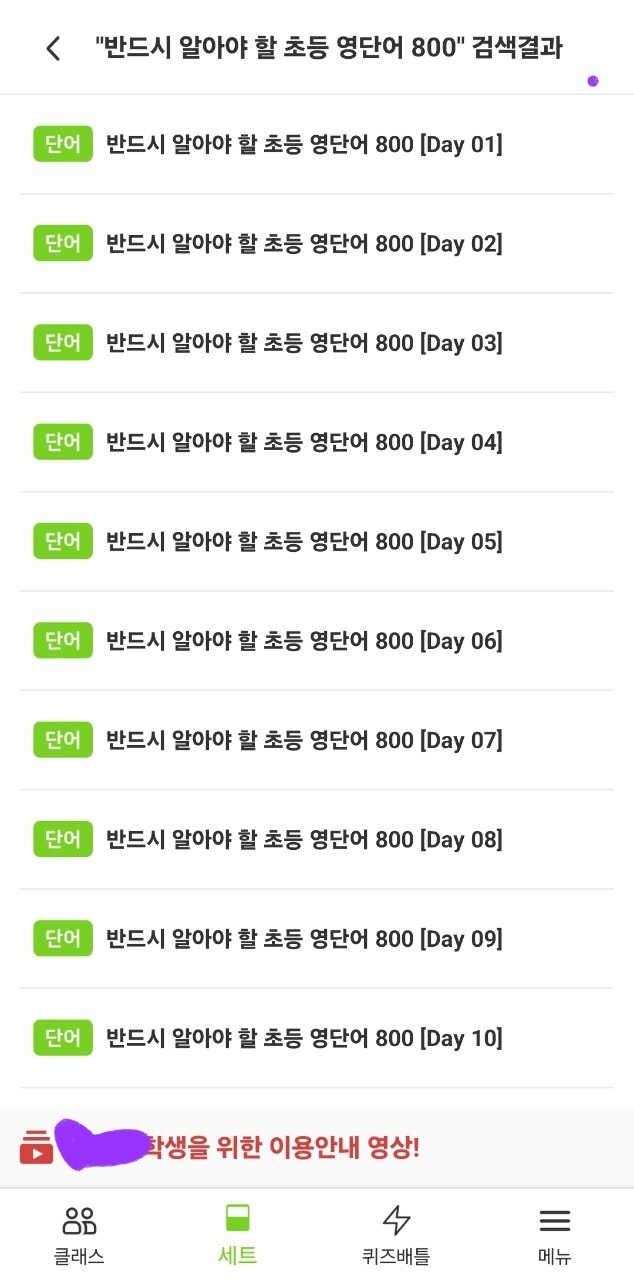Go back from the search results
This screenshot has height=1280, width=634.
tap(53, 48)
